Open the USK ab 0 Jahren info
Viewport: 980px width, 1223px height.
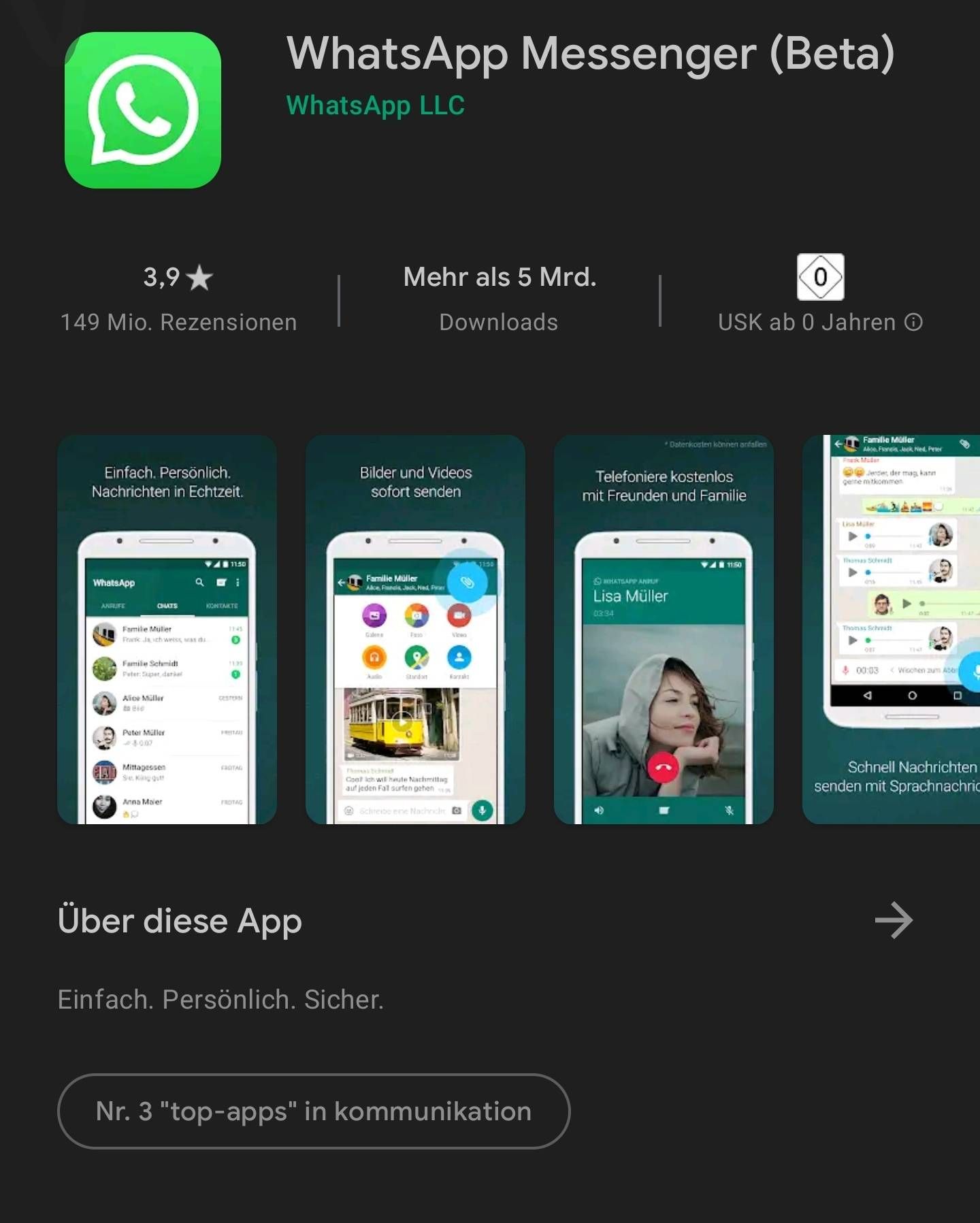point(913,322)
